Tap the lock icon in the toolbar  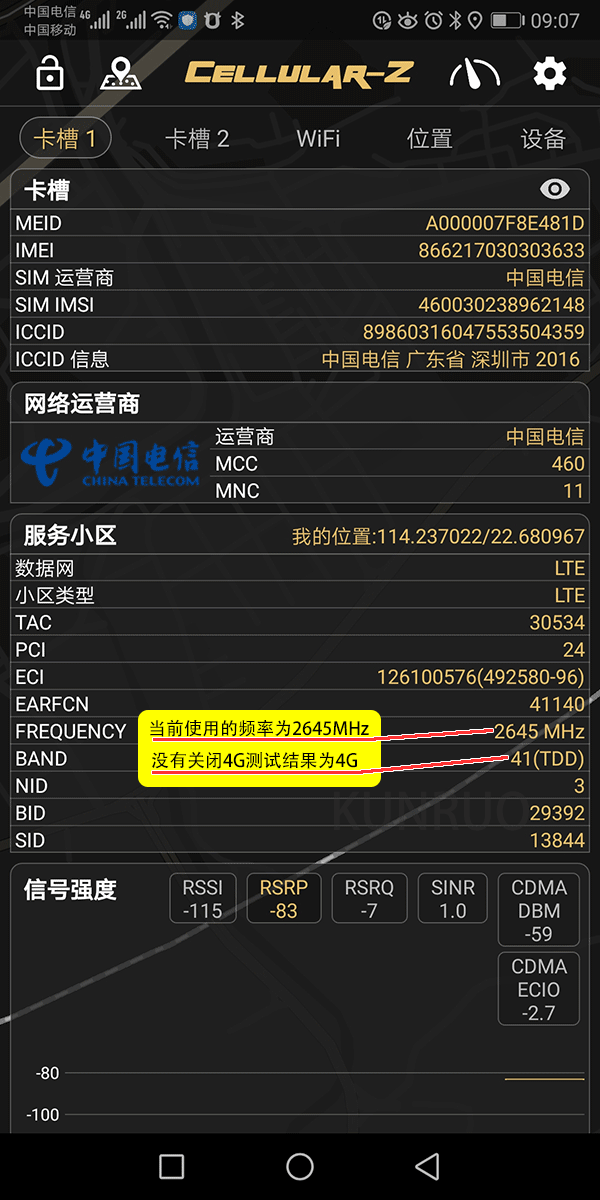point(49,74)
